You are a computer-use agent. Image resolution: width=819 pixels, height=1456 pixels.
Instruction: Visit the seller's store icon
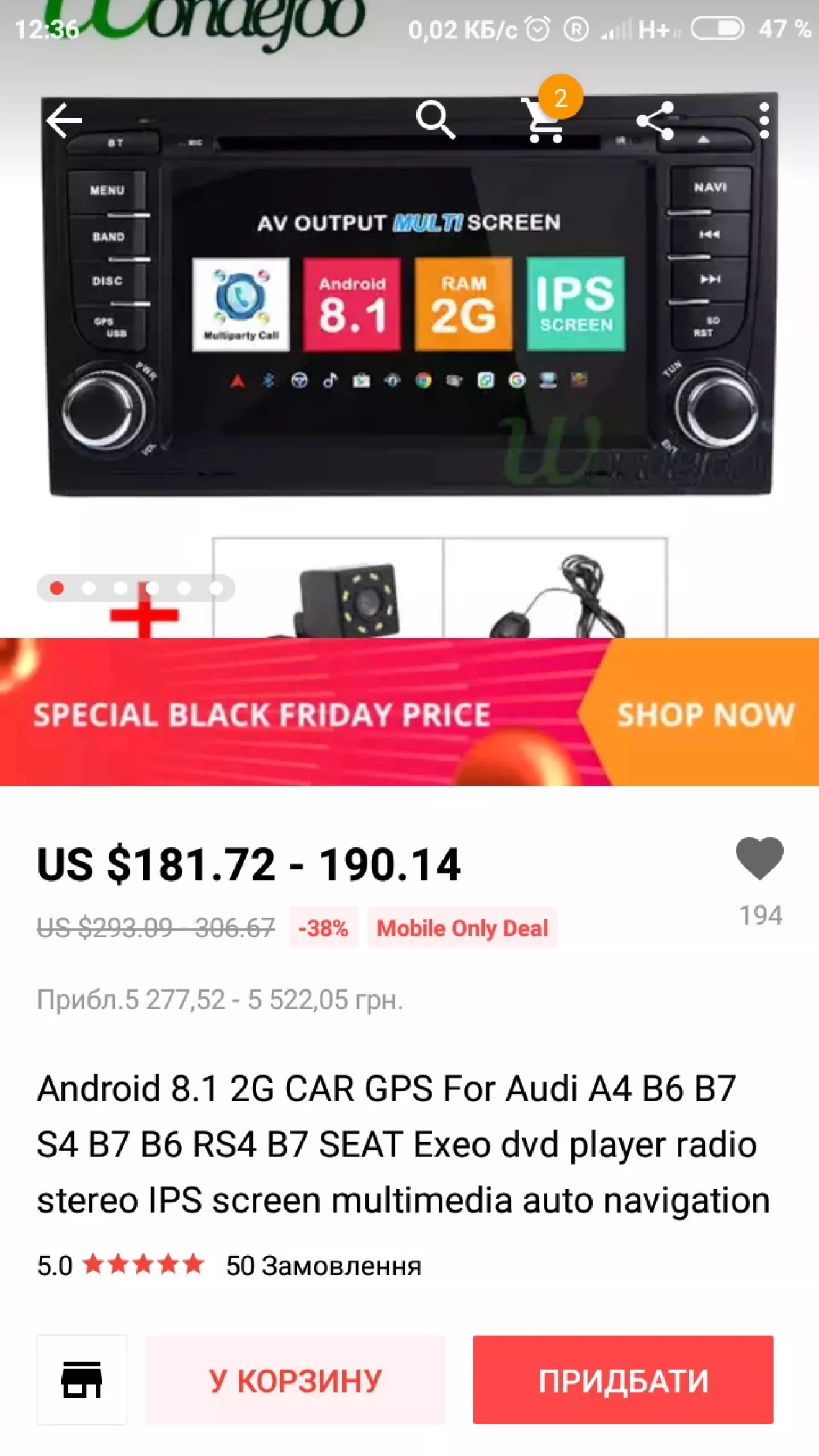[x=82, y=1380]
